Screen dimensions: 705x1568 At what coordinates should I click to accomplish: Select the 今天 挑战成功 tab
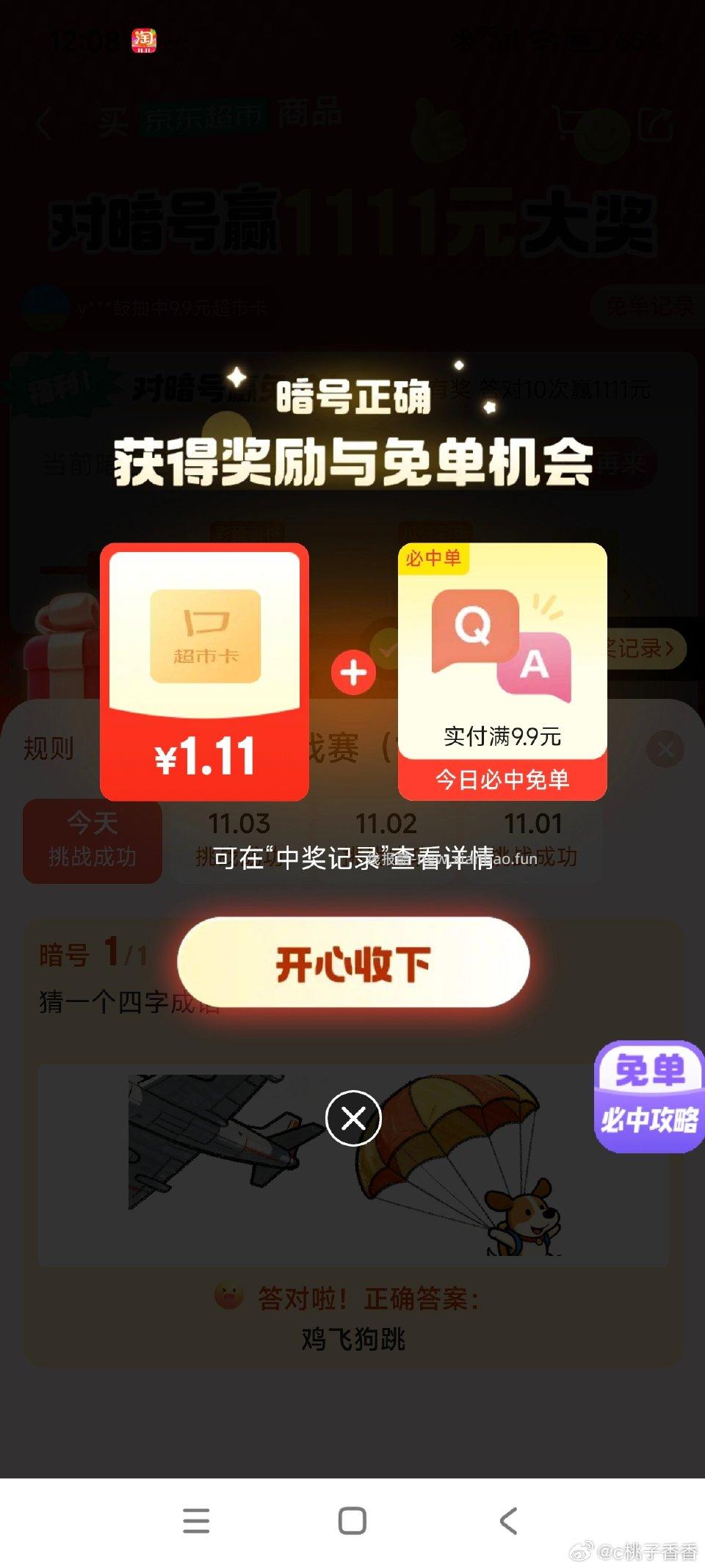92,839
